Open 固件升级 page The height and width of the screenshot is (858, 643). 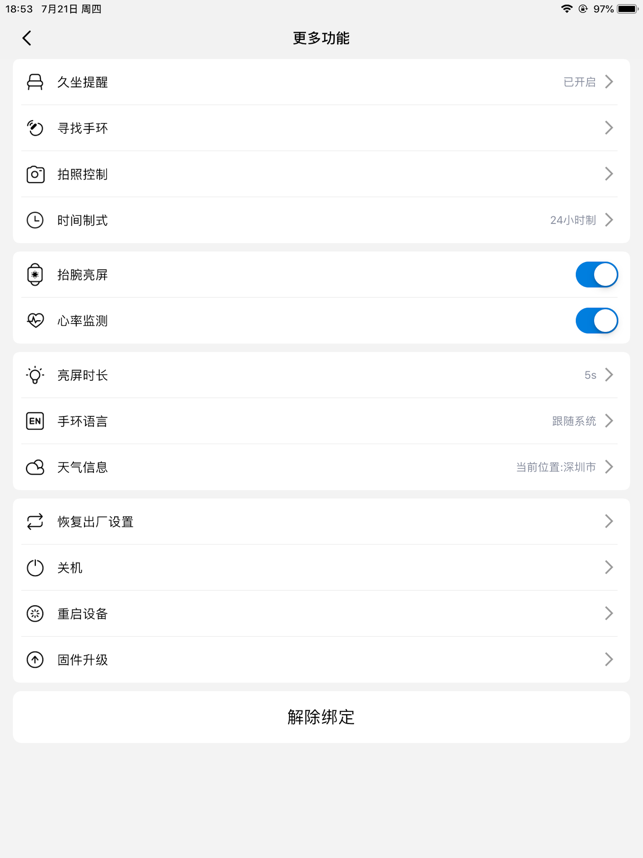(x=321, y=659)
